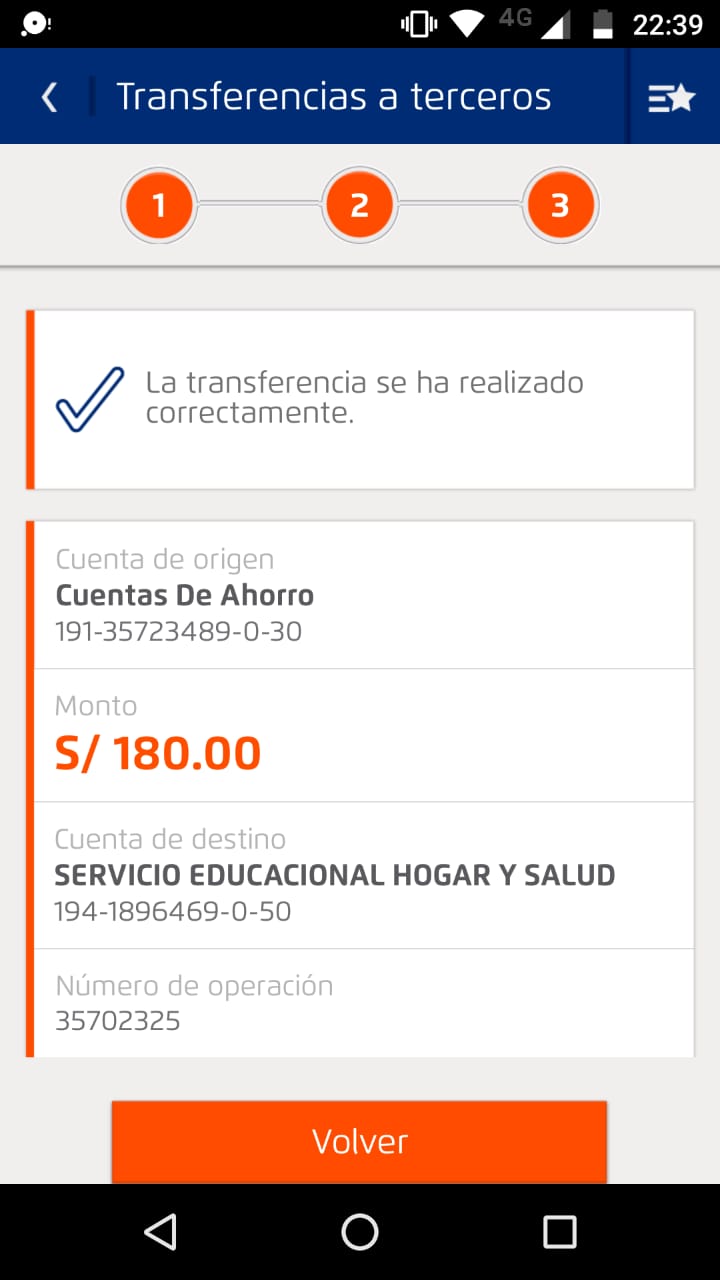Open Android recent apps

[x=559, y=1232]
